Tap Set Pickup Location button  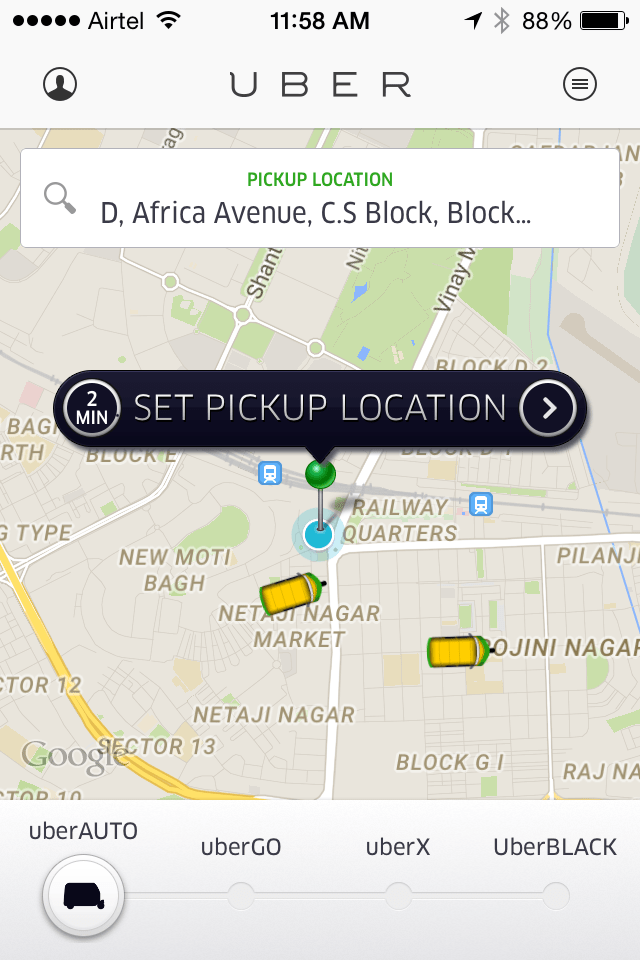coord(320,408)
